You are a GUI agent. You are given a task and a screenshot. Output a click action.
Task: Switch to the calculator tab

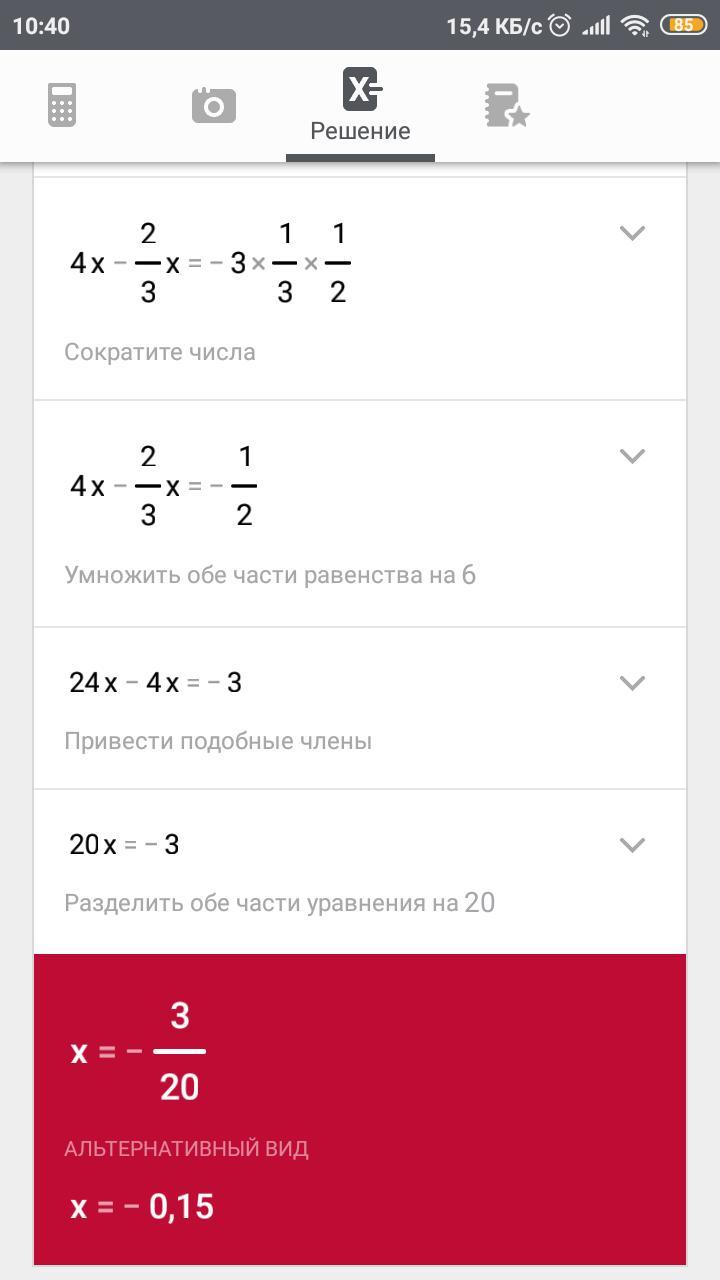point(62,105)
